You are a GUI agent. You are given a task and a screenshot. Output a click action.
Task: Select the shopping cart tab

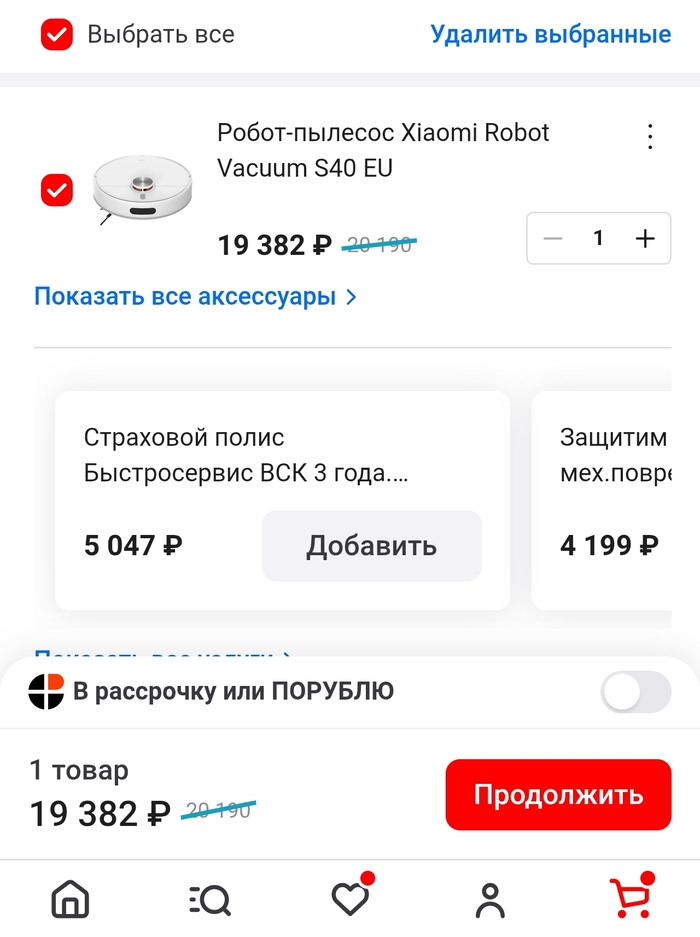coord(630,899)
